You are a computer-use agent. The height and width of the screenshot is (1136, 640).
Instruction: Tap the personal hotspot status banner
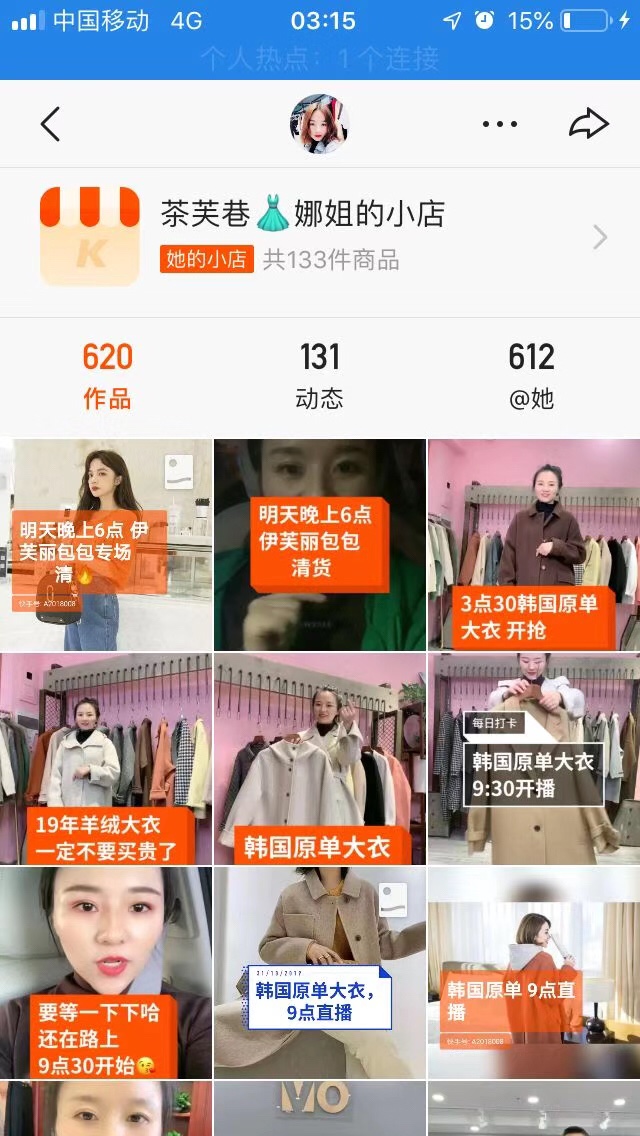click(x=320, y=59)
